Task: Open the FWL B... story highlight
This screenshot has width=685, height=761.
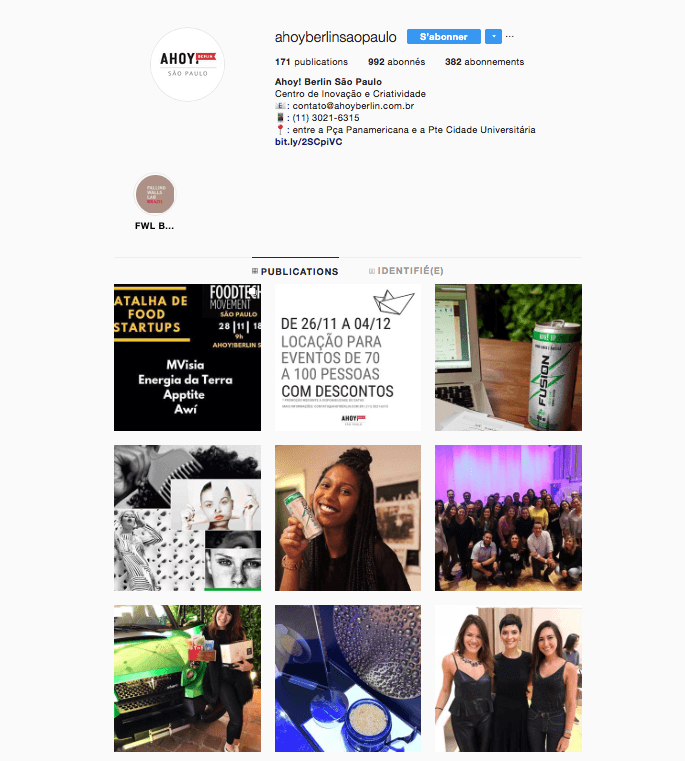Action: [155, 195]
